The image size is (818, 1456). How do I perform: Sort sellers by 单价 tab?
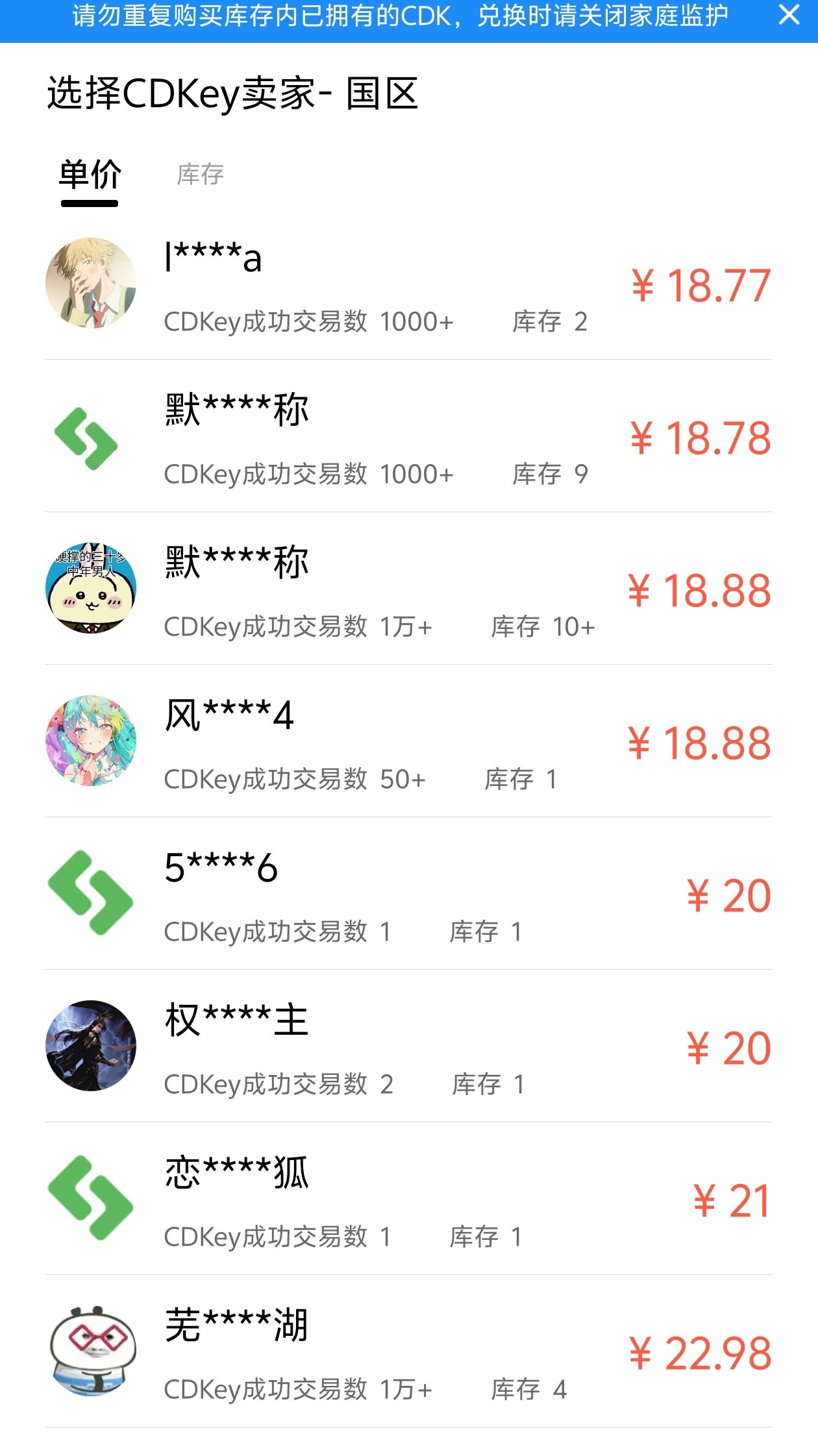90,175
